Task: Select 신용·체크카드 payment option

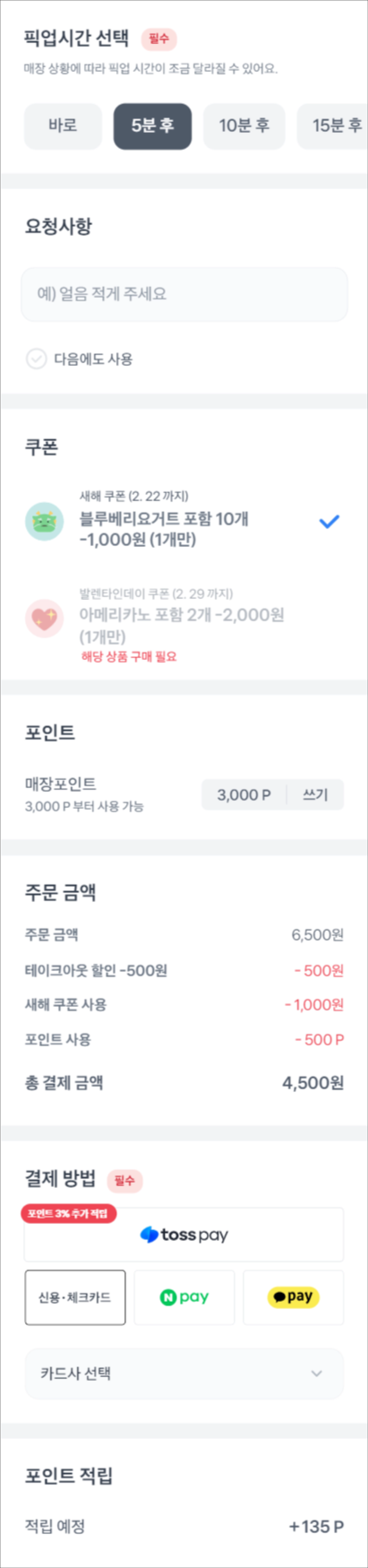Action: click(x=75, y=1297)
